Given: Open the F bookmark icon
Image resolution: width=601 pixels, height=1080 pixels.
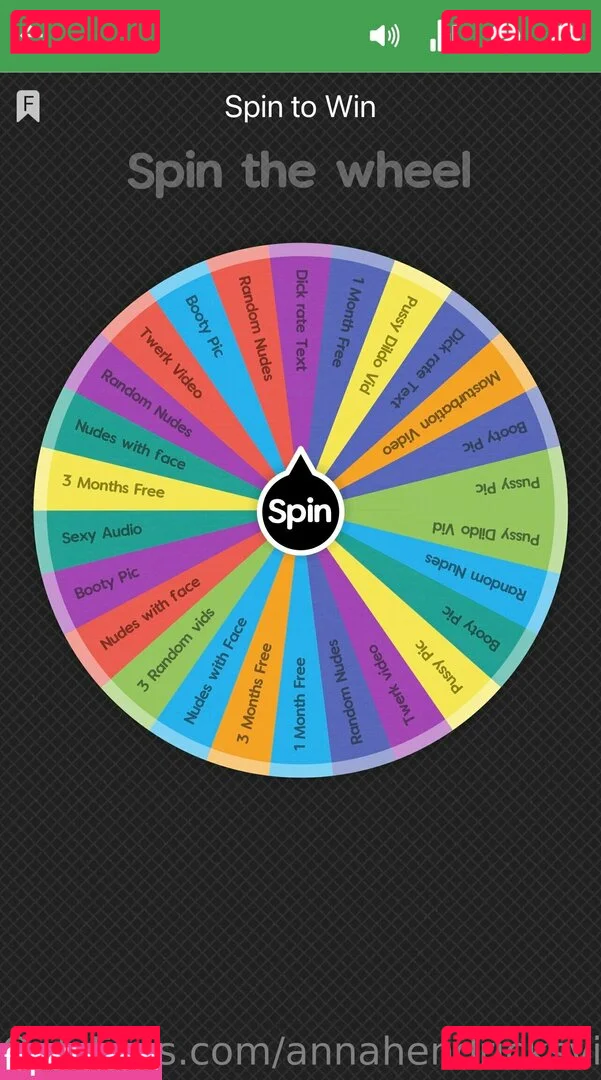Looking at the screenshot, I should (28, 106).
